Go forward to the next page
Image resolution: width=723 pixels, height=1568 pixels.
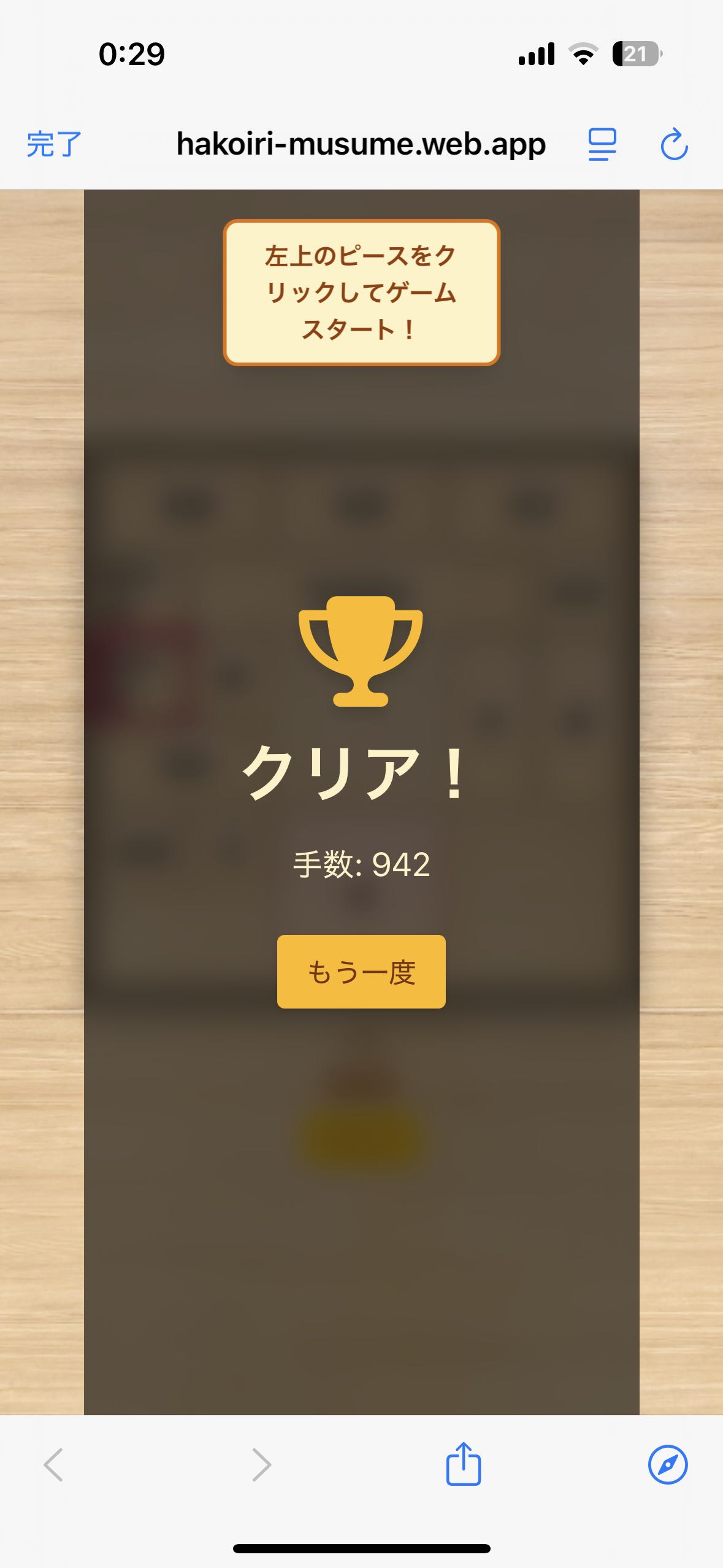click(262, 1465)
